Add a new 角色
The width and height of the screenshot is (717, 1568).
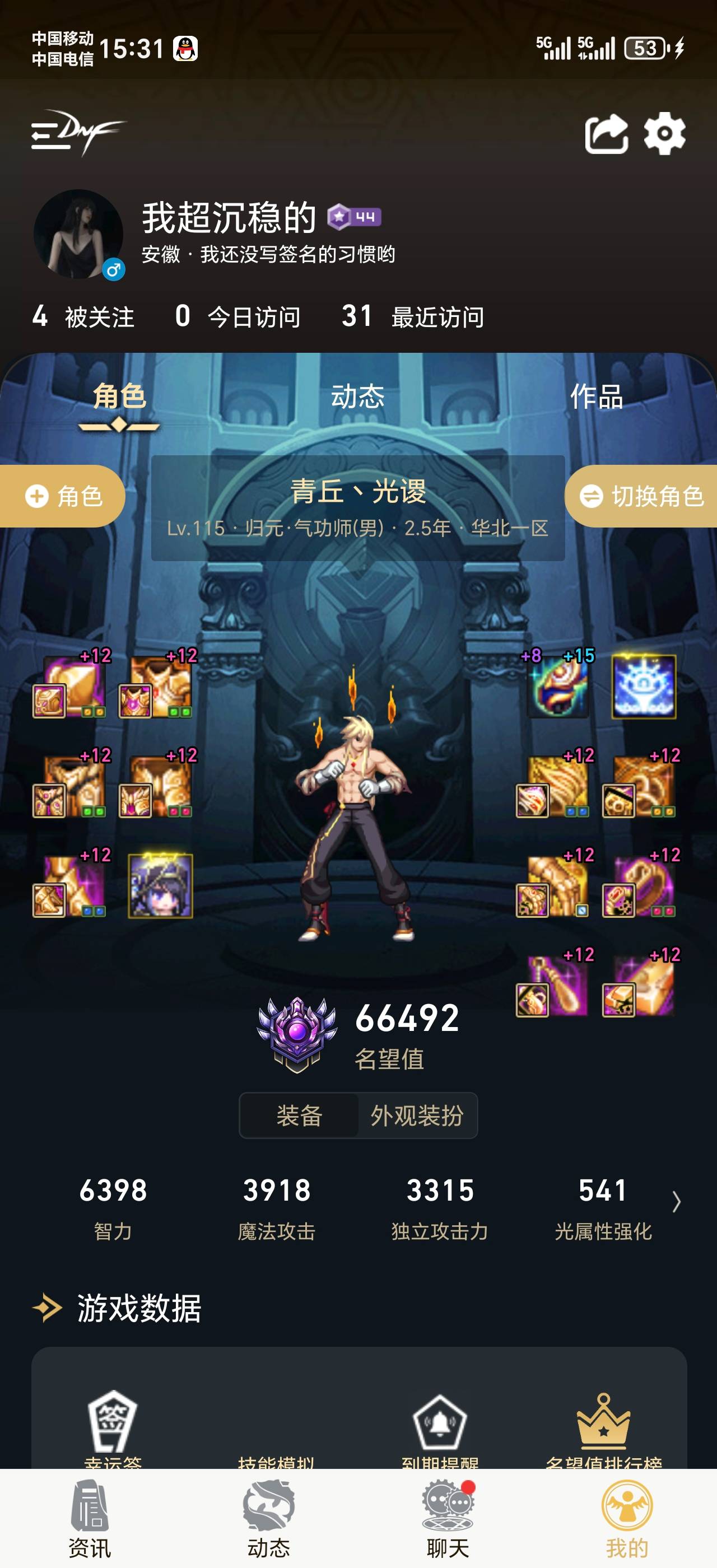coord(62,496)
